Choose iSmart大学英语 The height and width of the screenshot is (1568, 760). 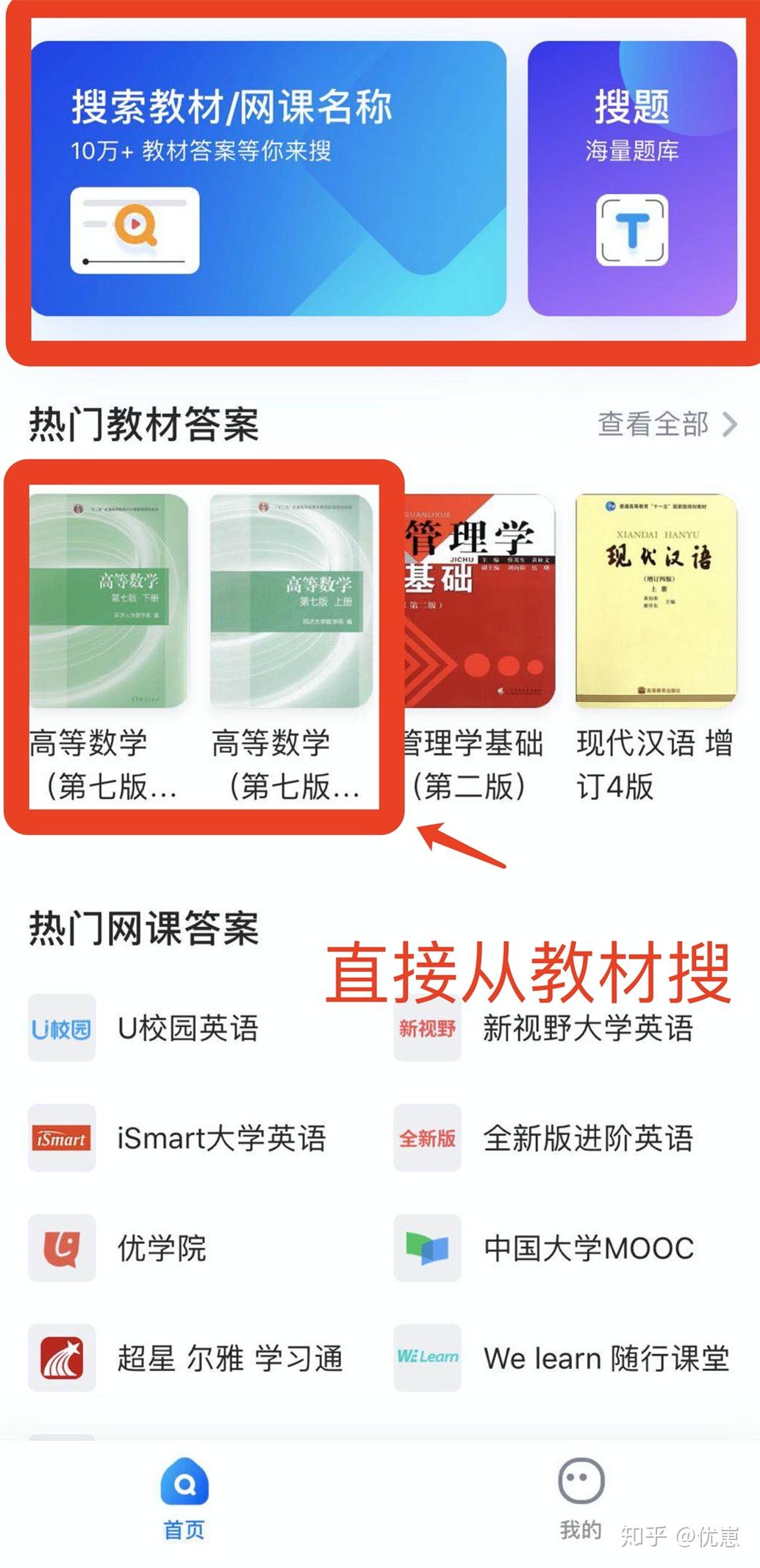point(178,1138)
